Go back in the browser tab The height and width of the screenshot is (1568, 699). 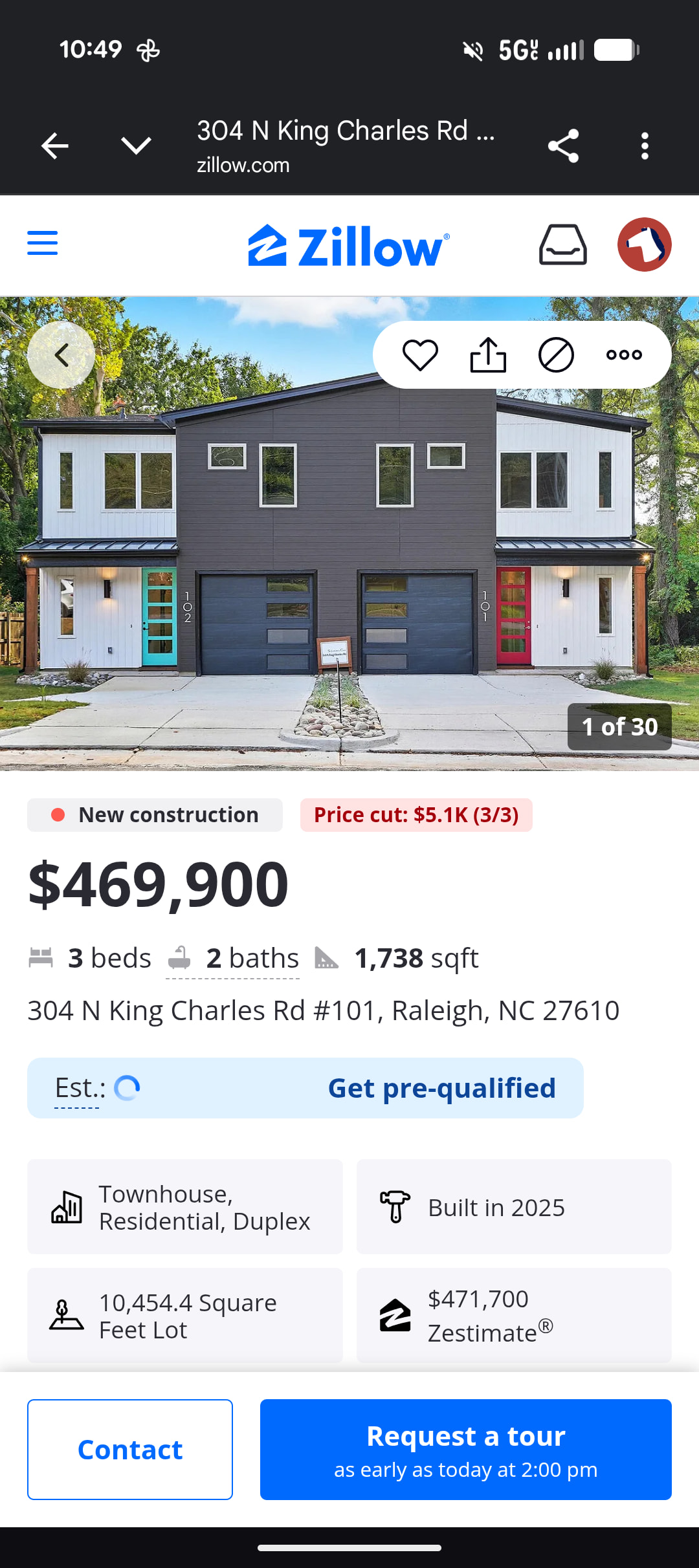pos(55,146)
